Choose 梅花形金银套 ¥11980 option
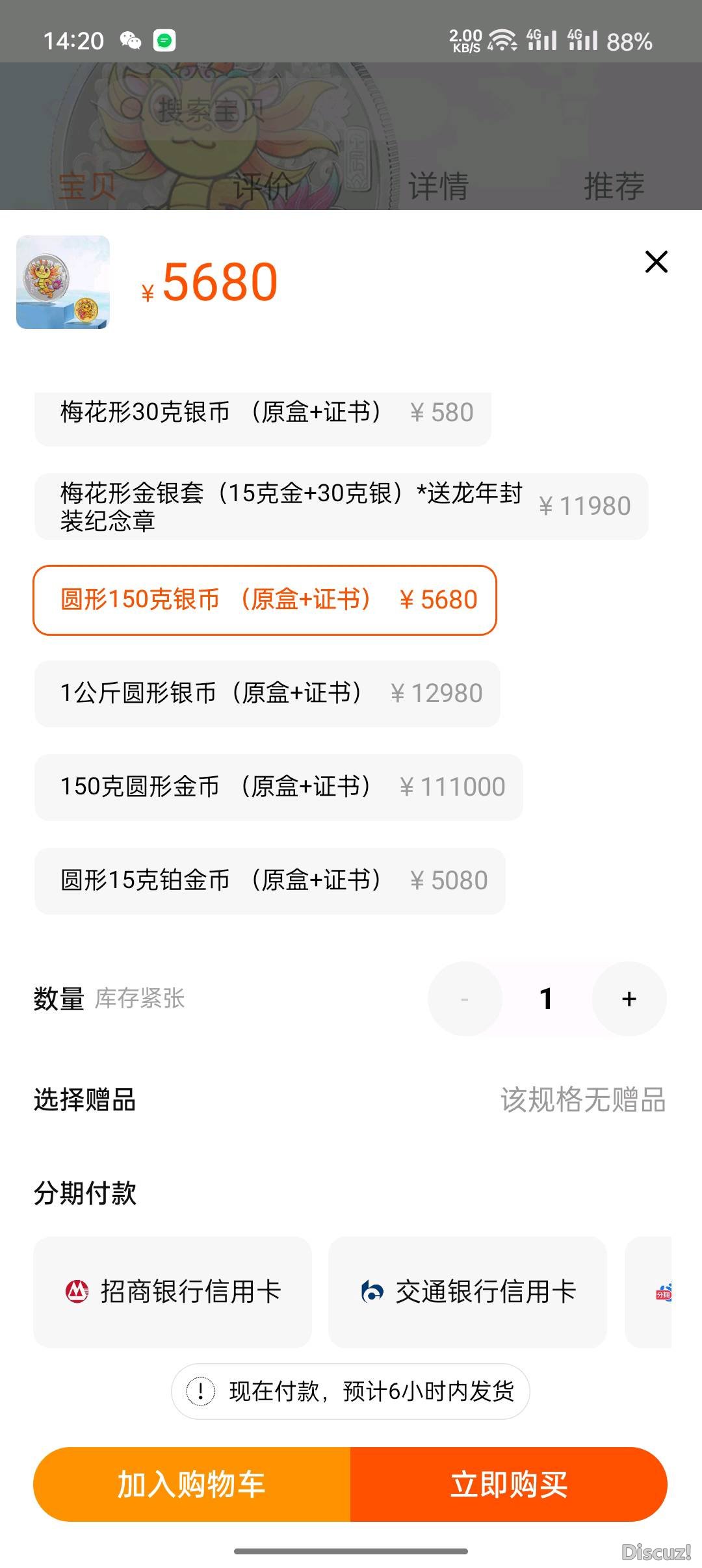The height and width of the screenshot is (1568, 702). click(341, 506)
